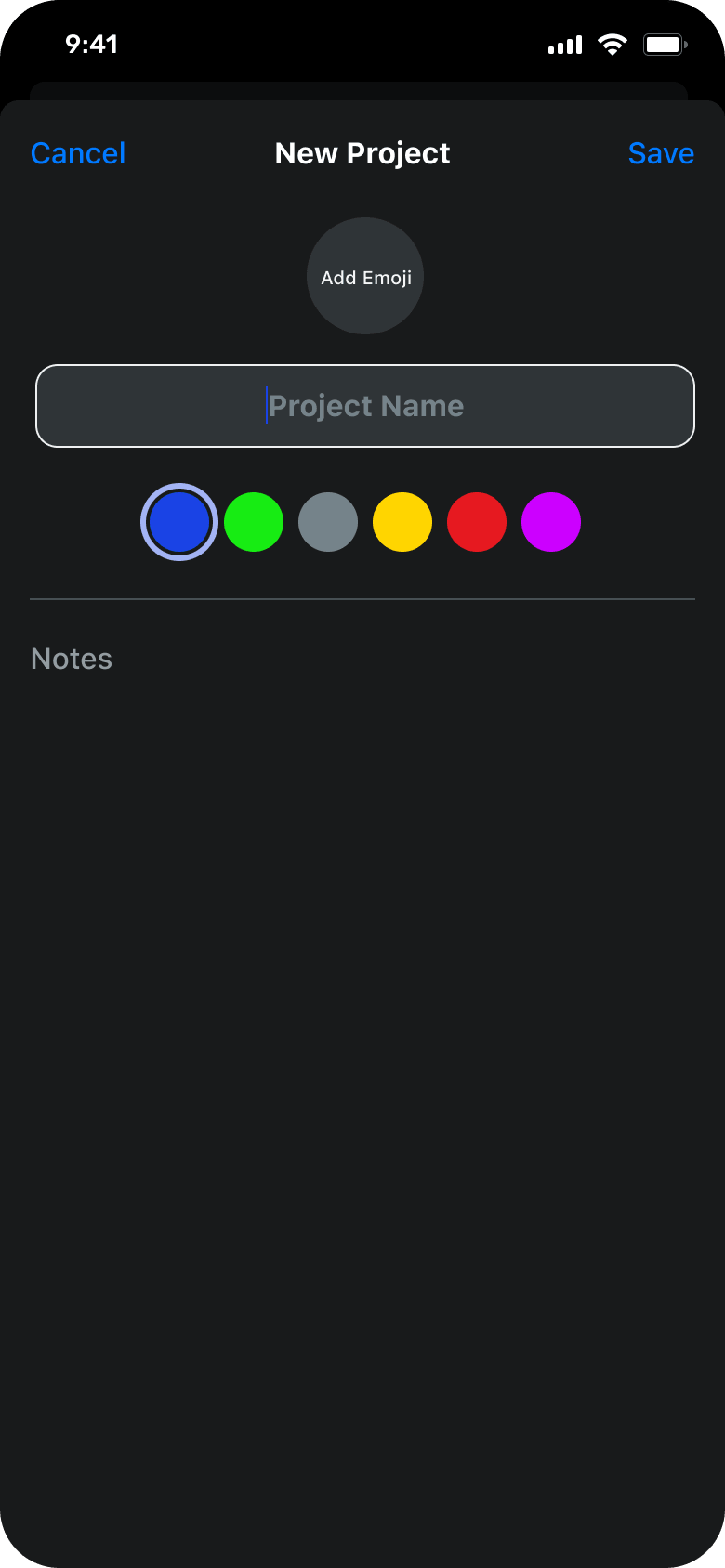Tap the battery indicator
Image resolution: width=725 pixels, height=1568 pixels.
[x=665, y=44]
